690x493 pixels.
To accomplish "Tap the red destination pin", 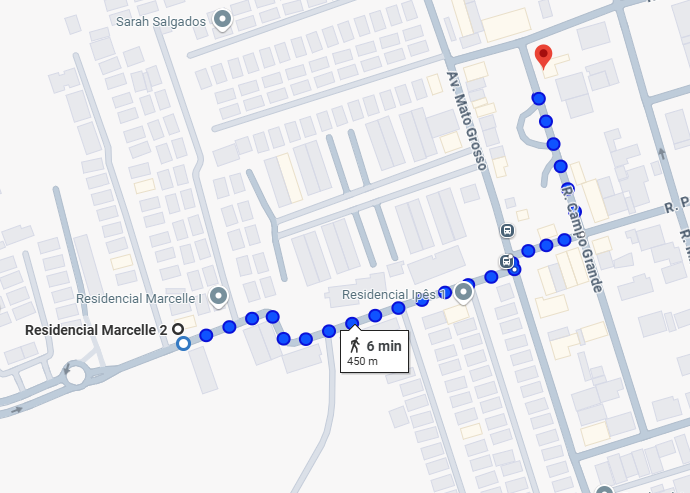I will 542,56.
